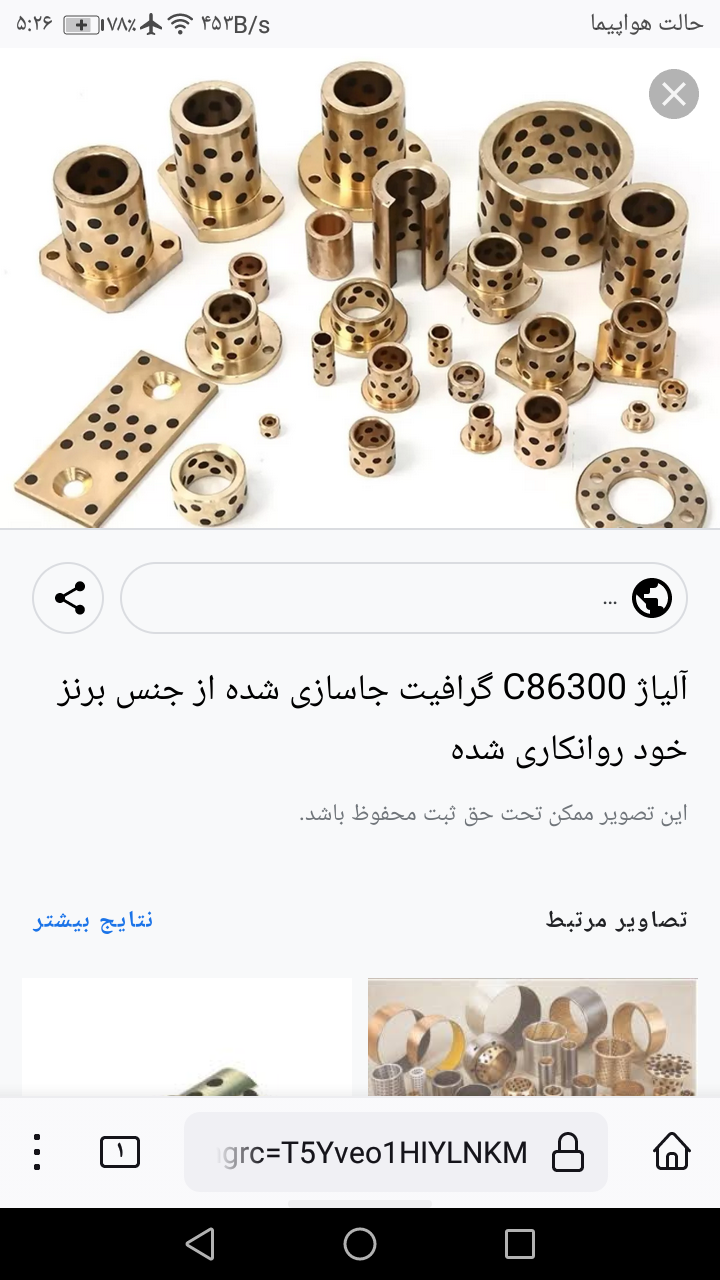Image resolution: width=720 pixels, height=1280 pixels.
Task: Go to browser home page
Action: tap(672, 1152)
